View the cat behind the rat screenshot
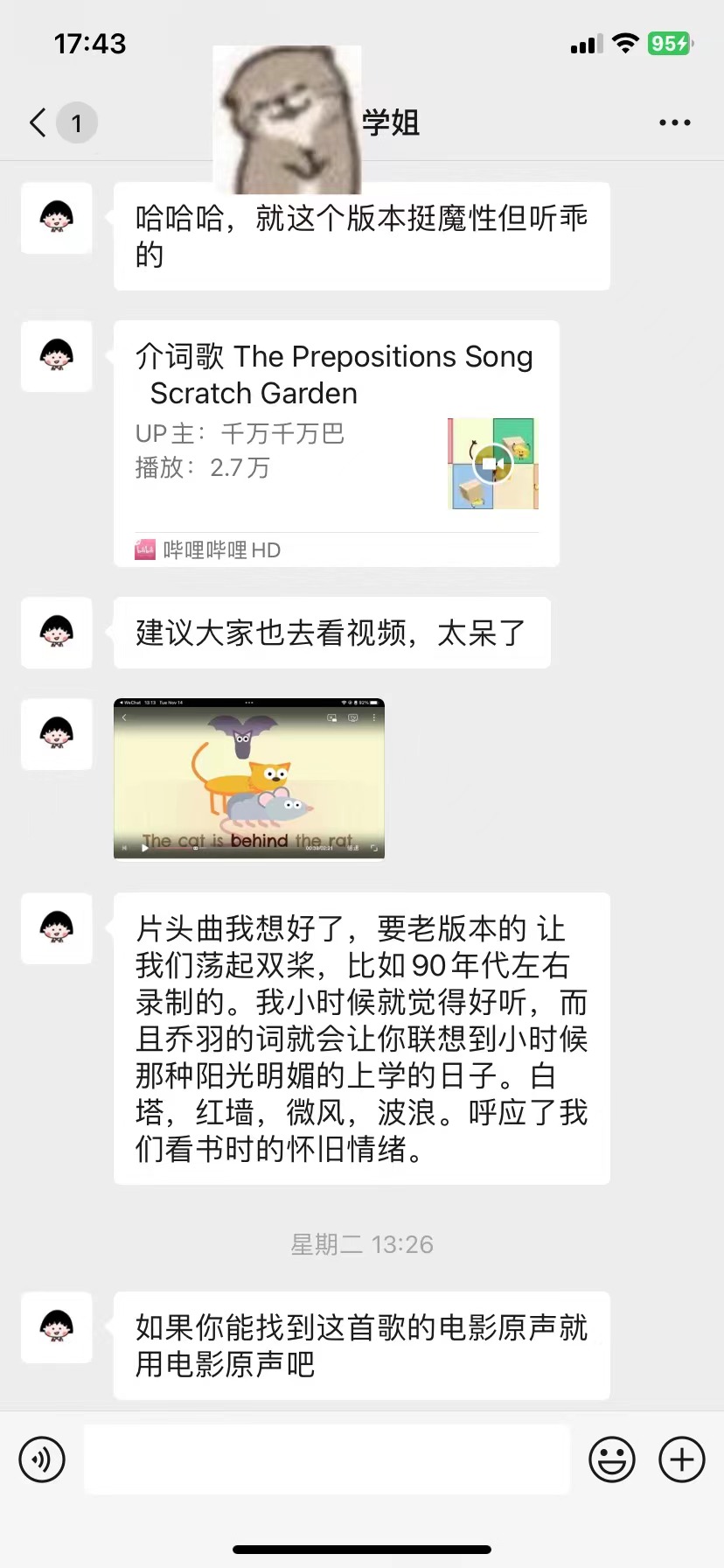Image resolution: width=724 pixels, height=1568 pixels. [249, 778]
